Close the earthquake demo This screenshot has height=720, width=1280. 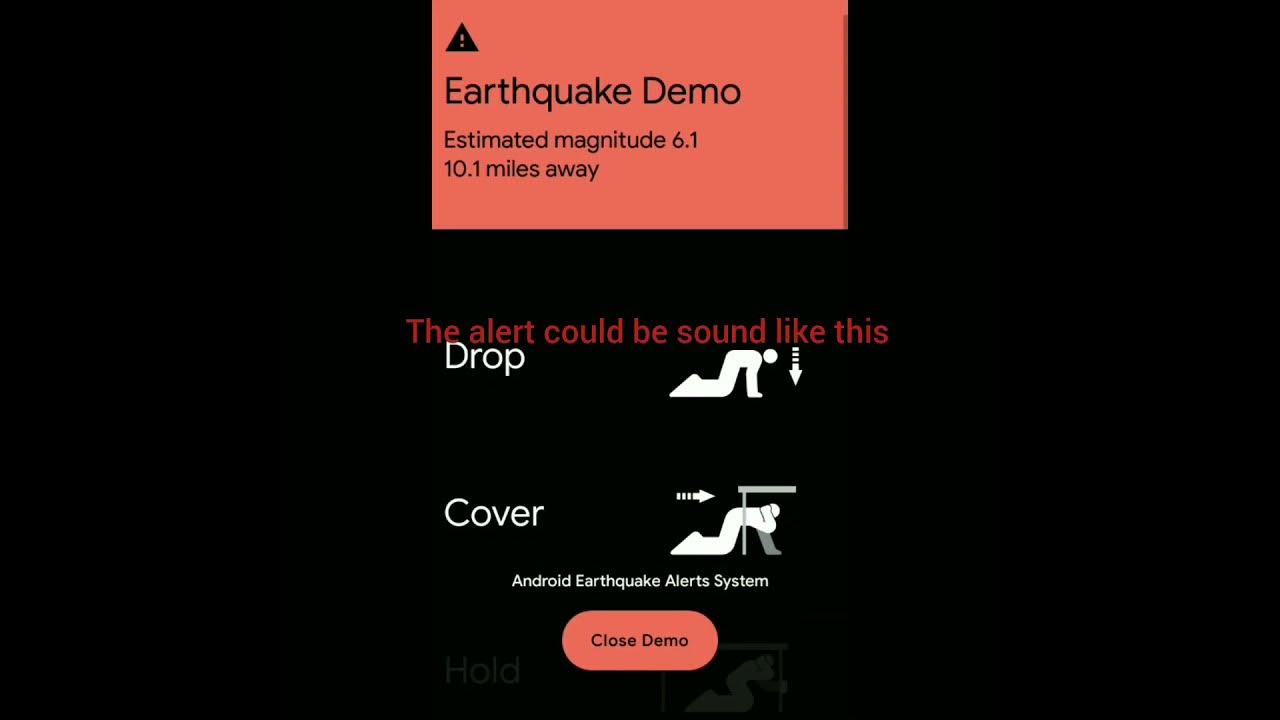639,640
